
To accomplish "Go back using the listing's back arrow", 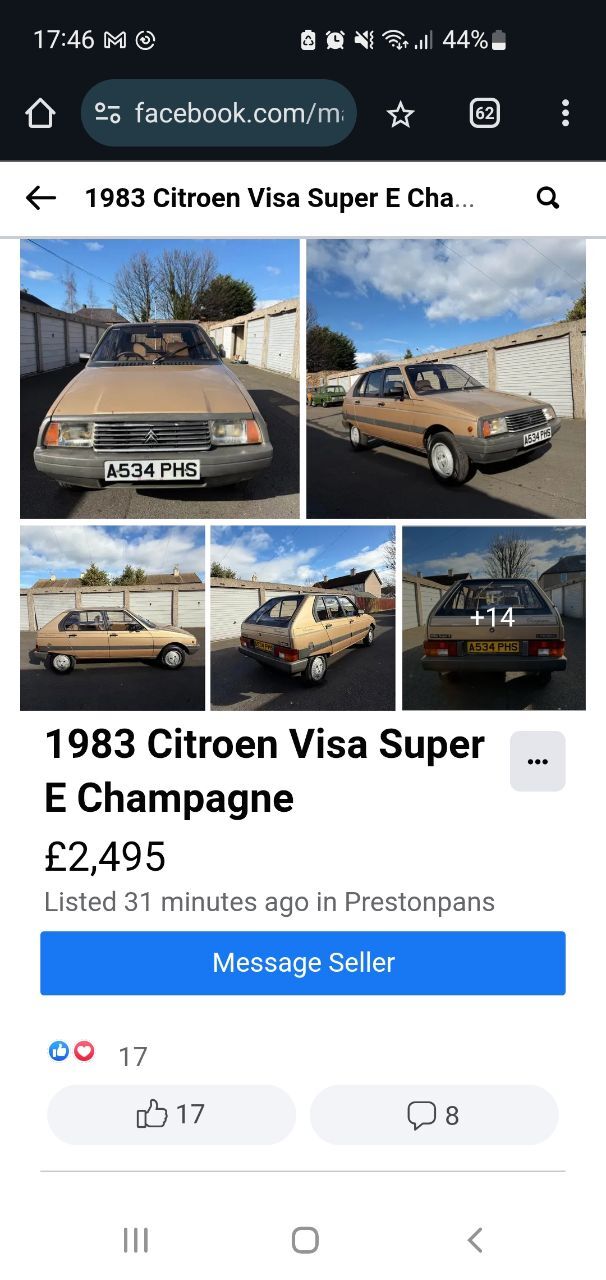I will [x=40, y=198].
